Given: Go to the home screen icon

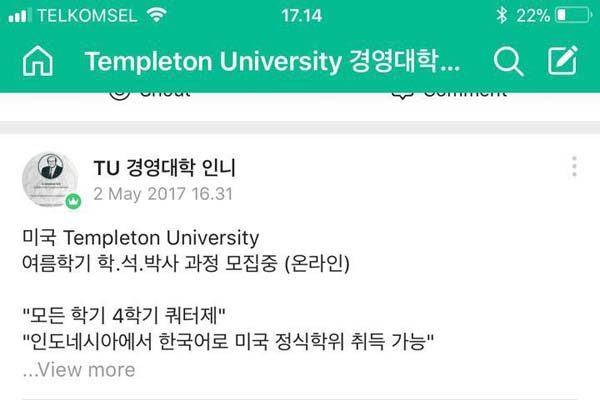Looking at the screenshot, I should point(37,62).
